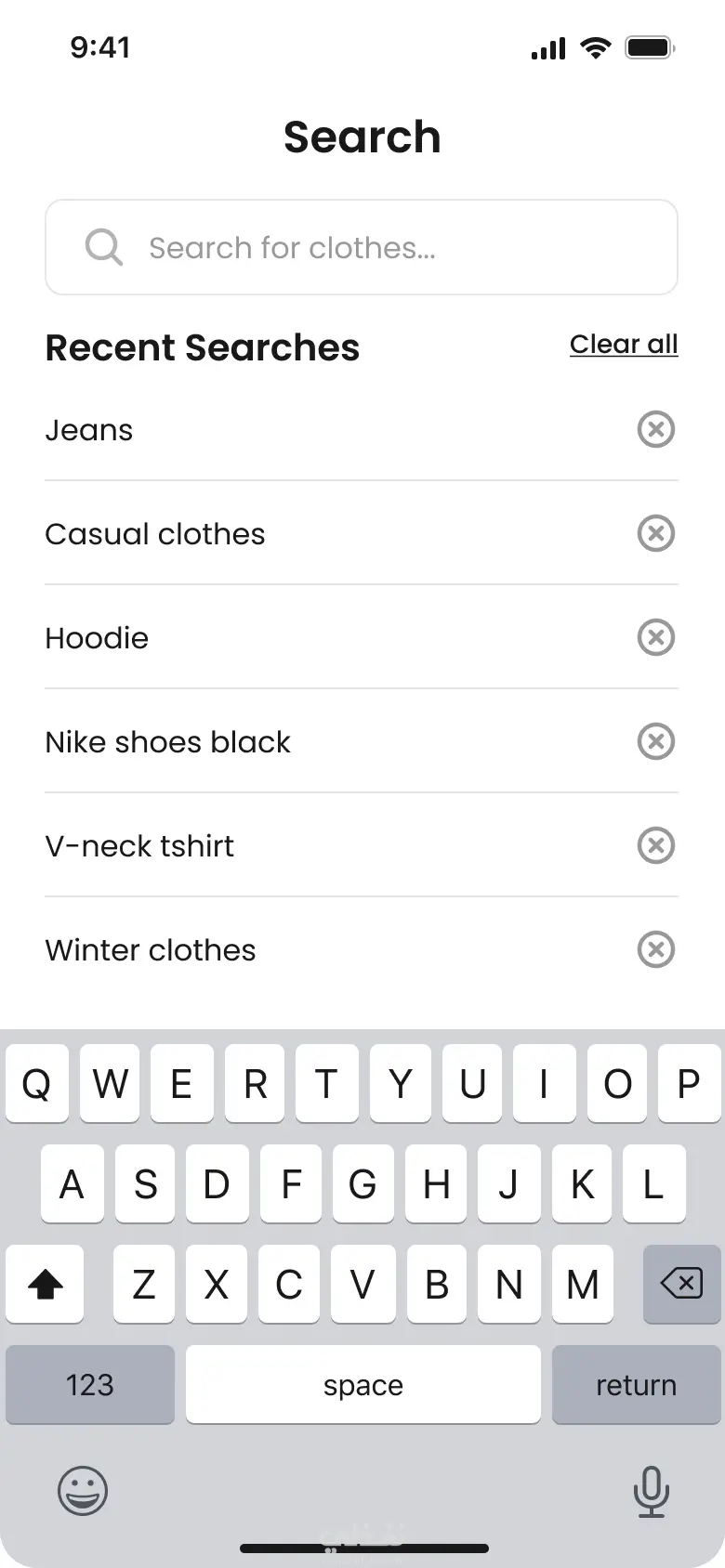Remove Jeans from recent searches
Viewport: 725px width, 1568px height.
click(655, 429)
